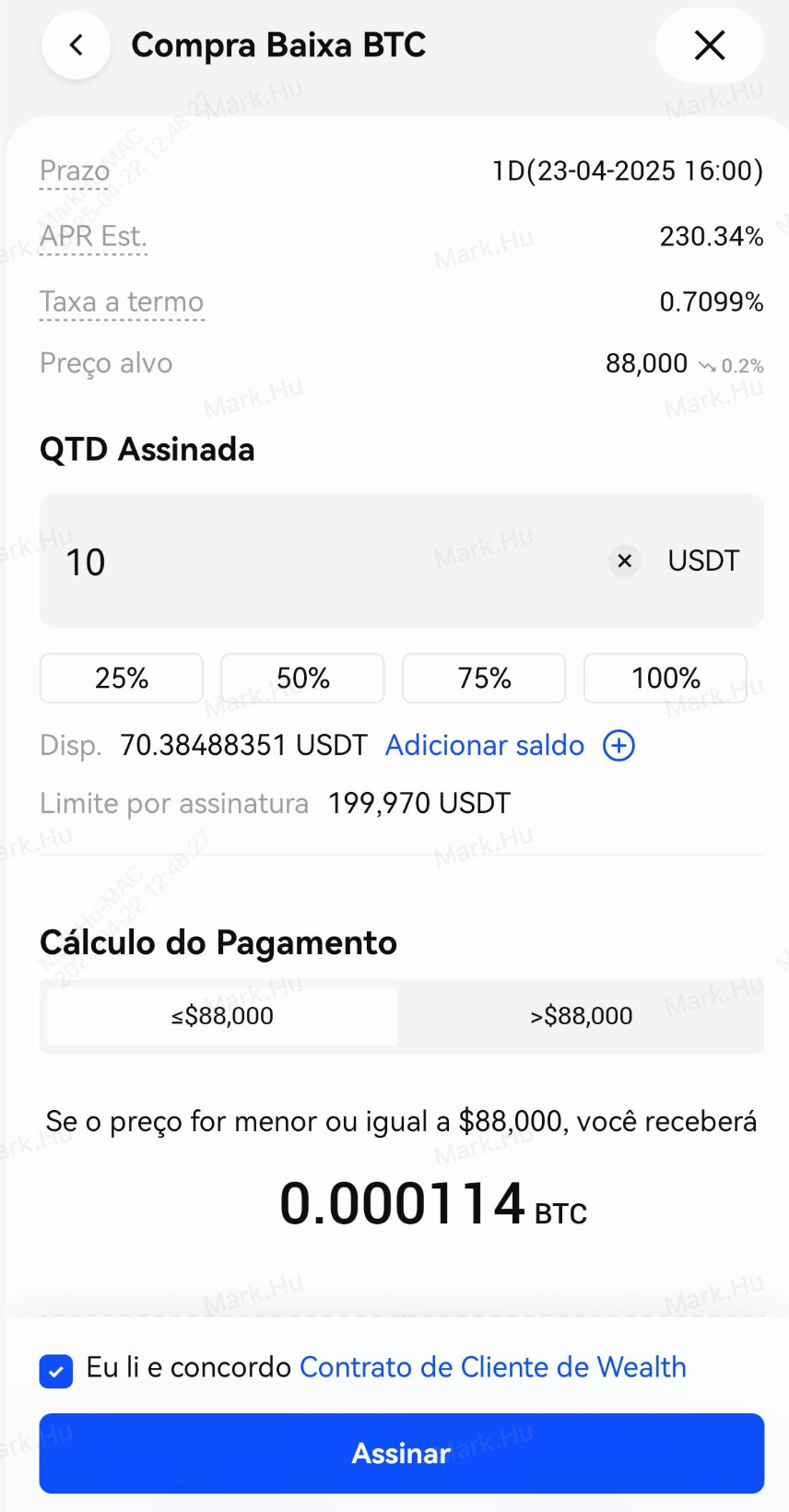Select 25% of available balance

tap(122, 679)
